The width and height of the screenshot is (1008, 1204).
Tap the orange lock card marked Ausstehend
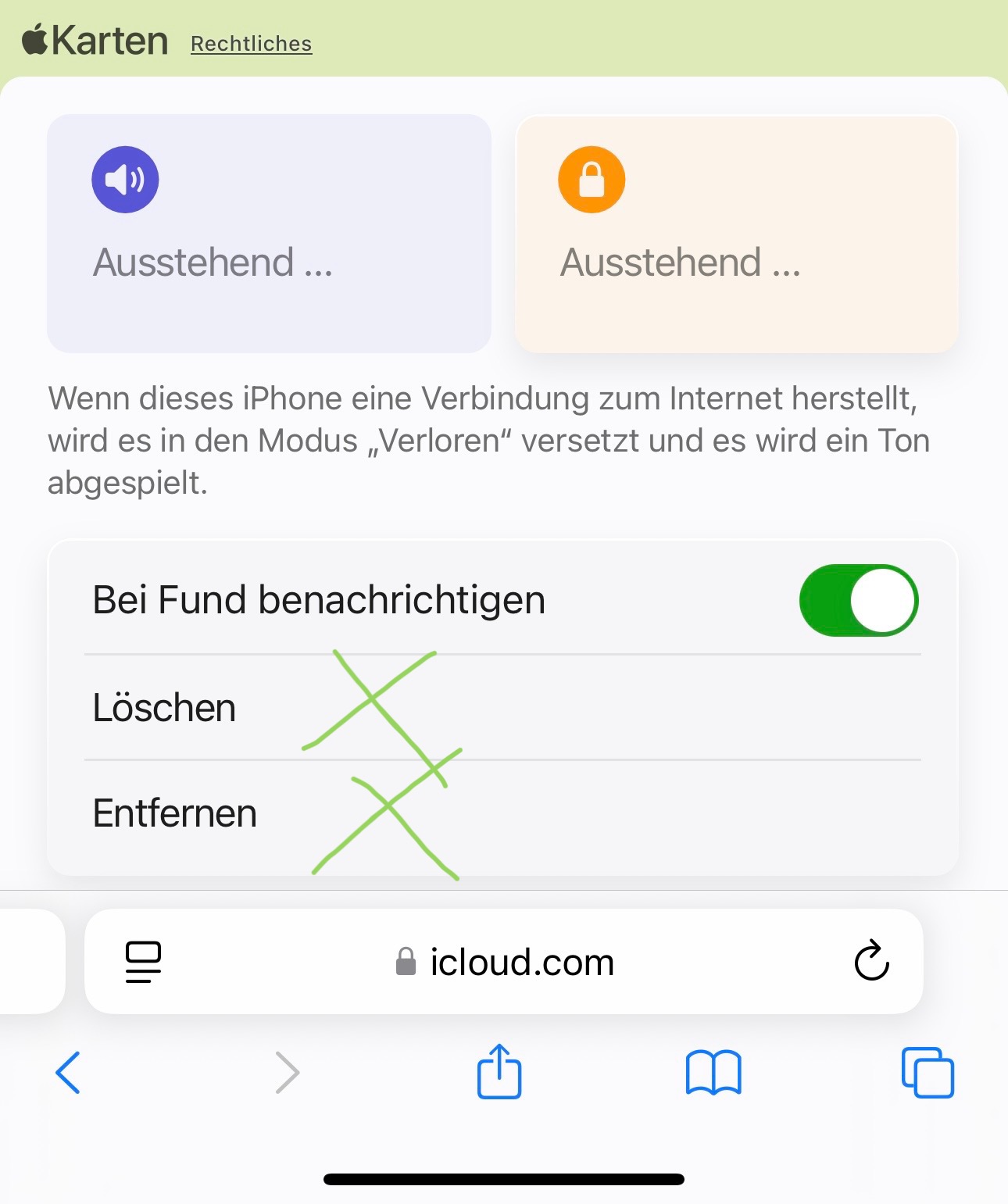pyautogui.click(x=736, y=234)
